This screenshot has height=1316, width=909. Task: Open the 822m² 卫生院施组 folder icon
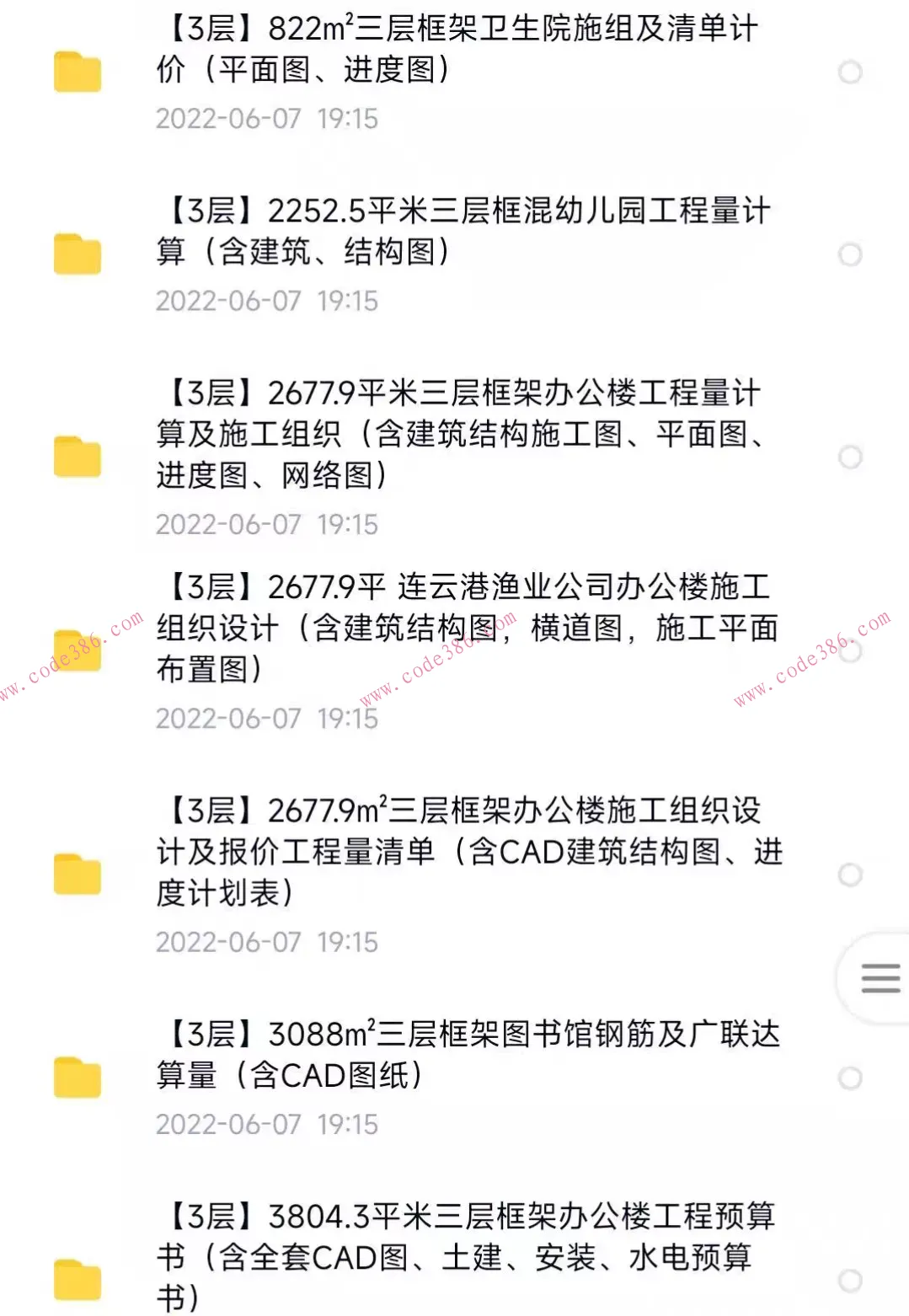point(76,72)
